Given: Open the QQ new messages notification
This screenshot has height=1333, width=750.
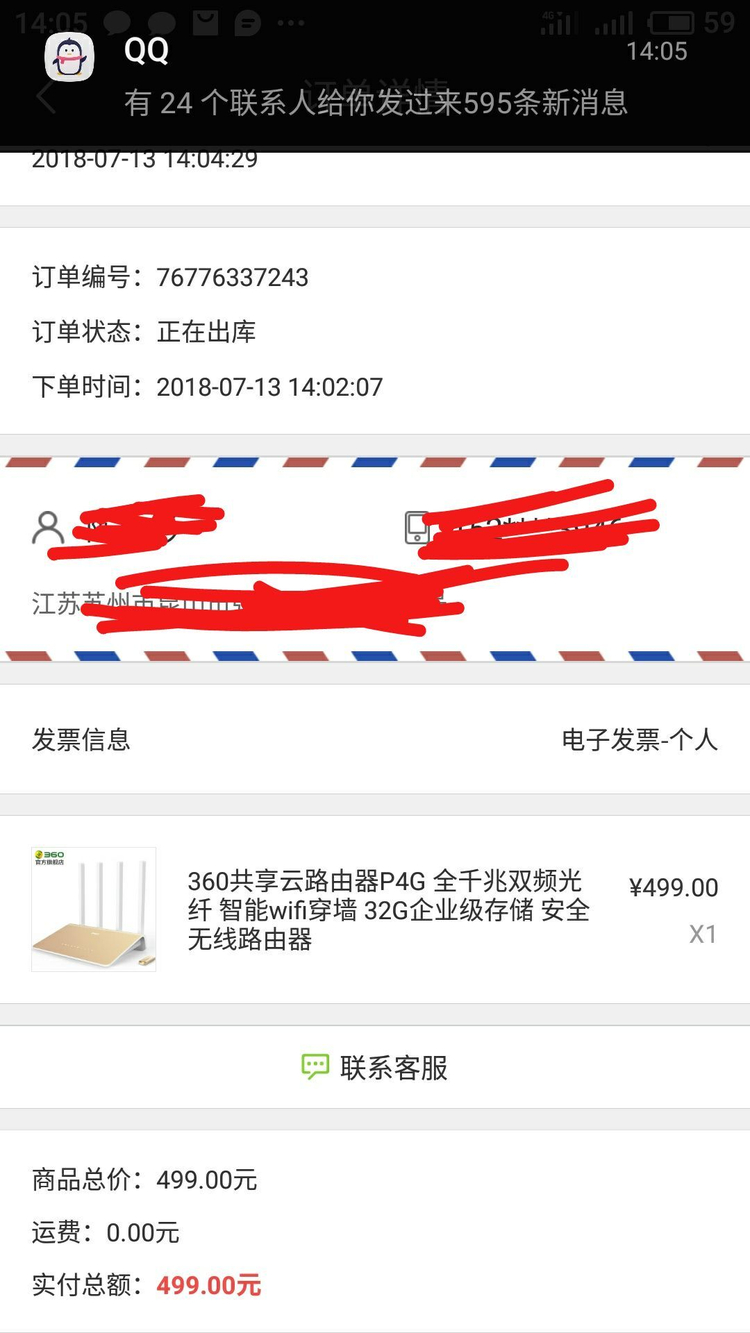Looking at the screenshot, I should click(375, 76).
